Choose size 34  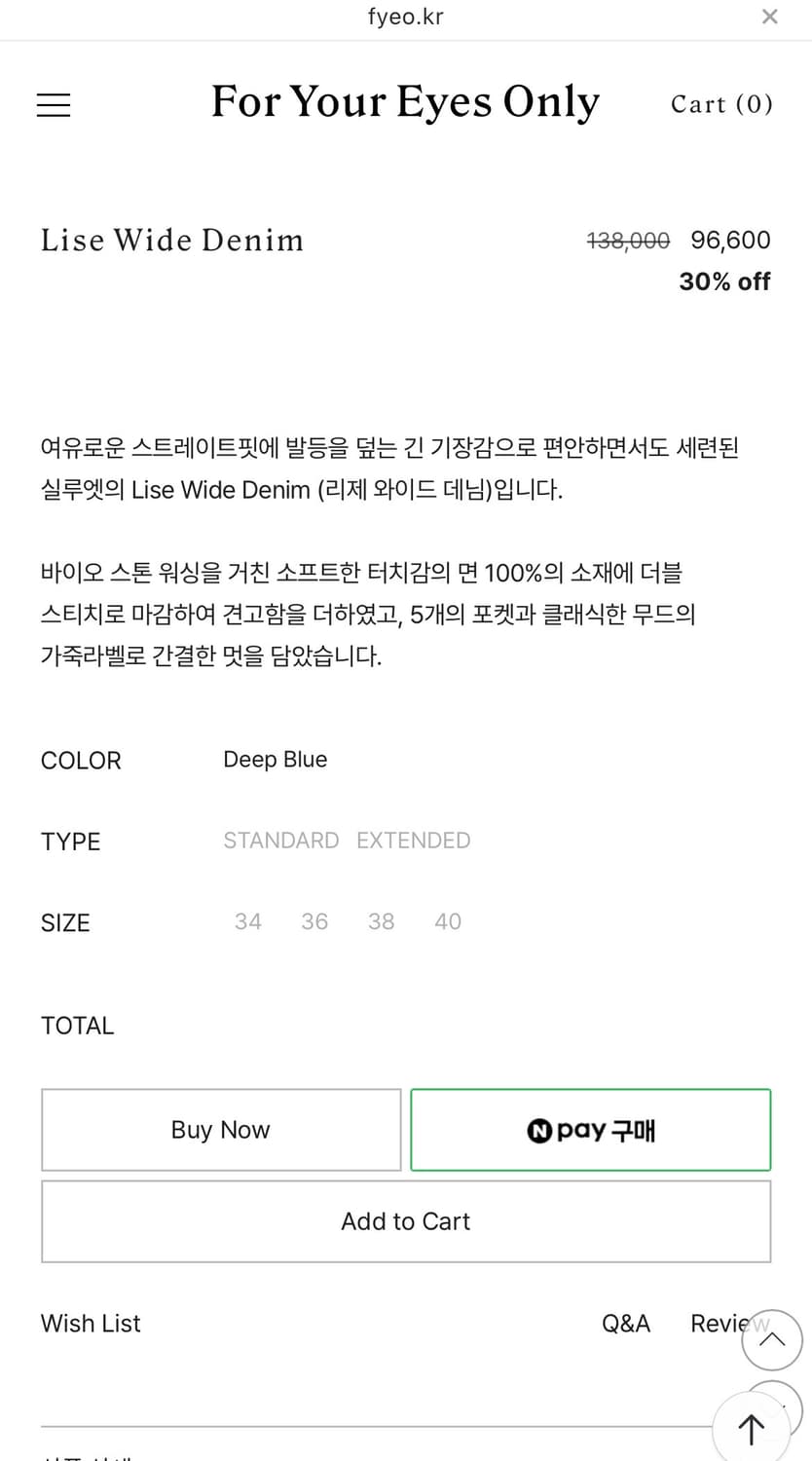(247, 921)
